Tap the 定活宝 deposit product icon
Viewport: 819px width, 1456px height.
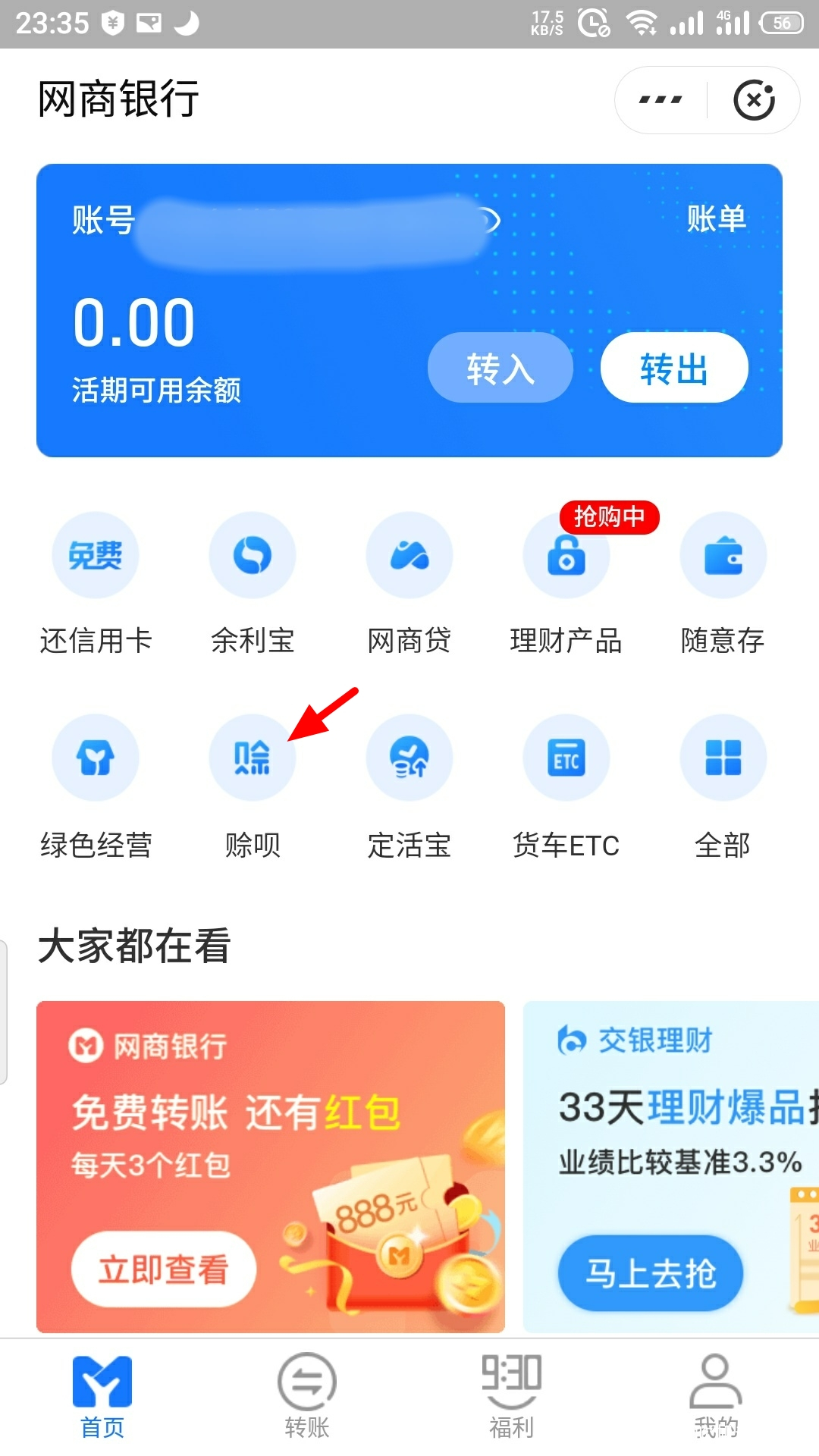pos(409,757)
